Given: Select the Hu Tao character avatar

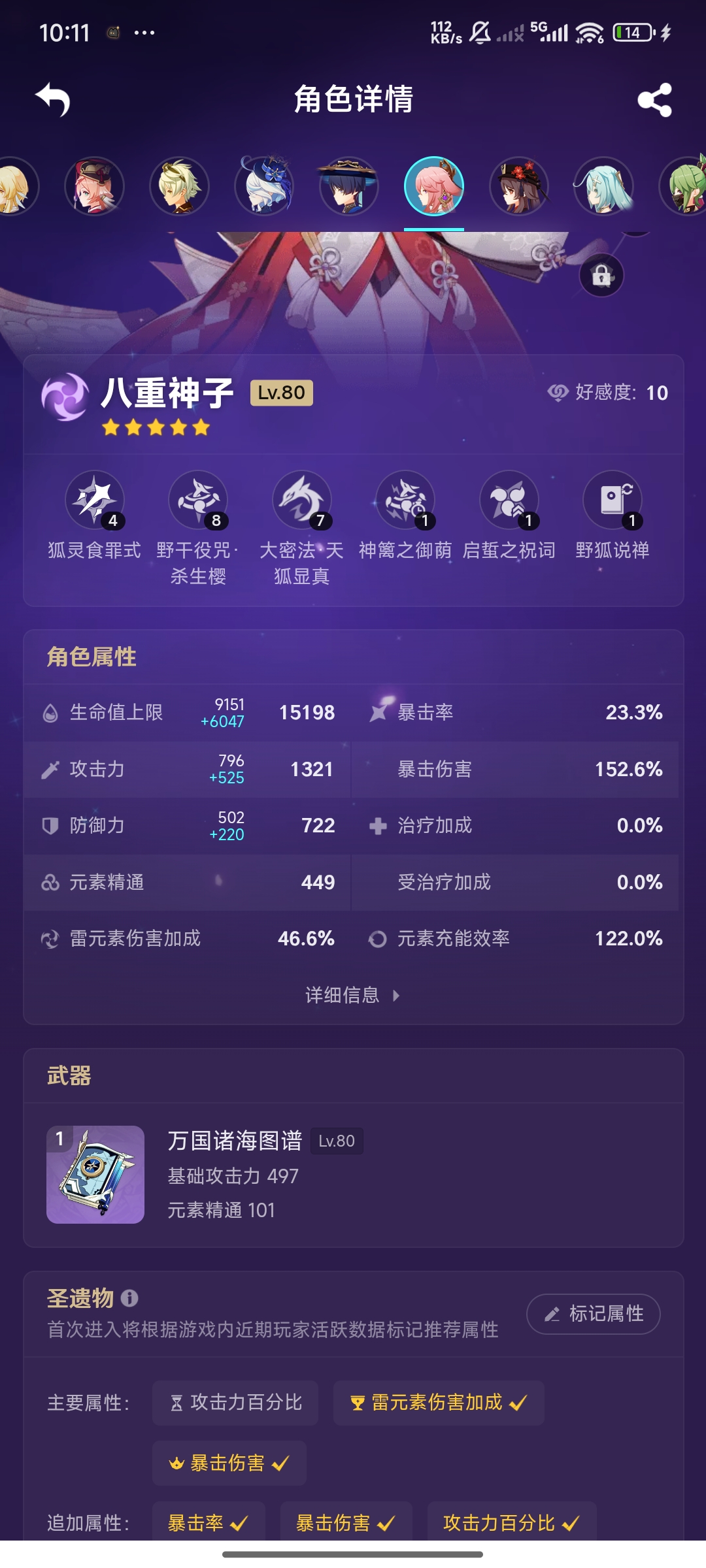Looking at the screenshot, I should pyautogui.click(x=519, y=188).
